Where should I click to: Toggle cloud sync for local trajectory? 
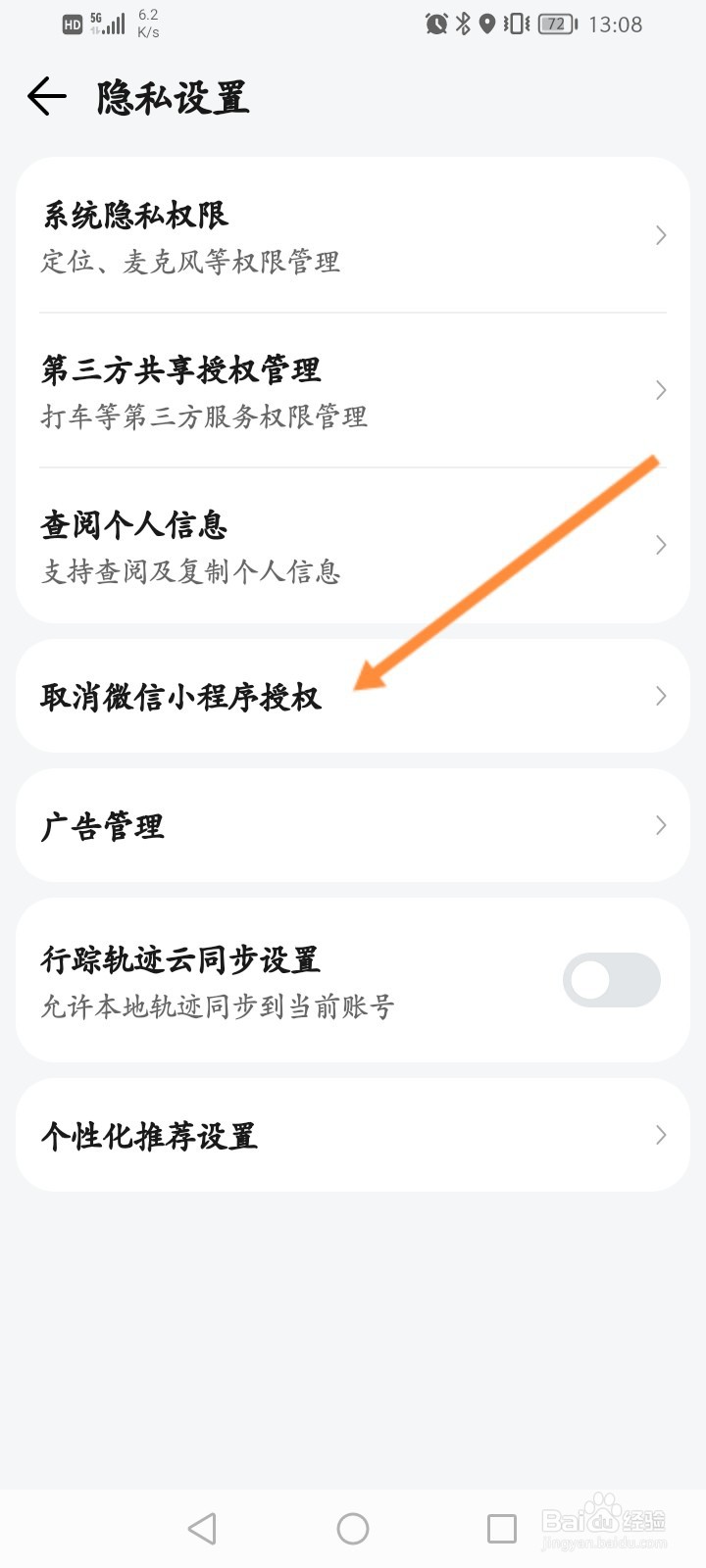611,978
